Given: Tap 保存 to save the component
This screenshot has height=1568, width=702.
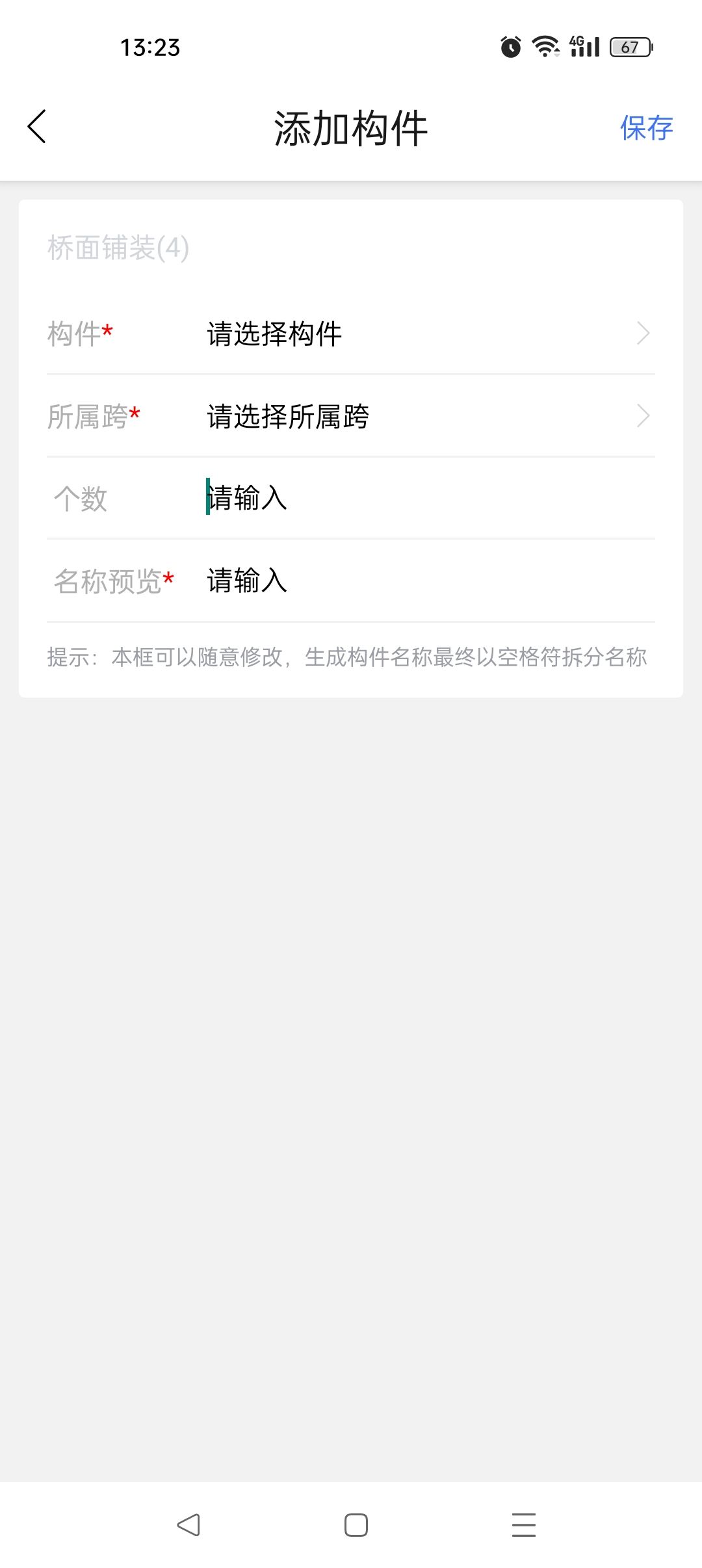Looking at the screenshot, I should pos(646,128).
